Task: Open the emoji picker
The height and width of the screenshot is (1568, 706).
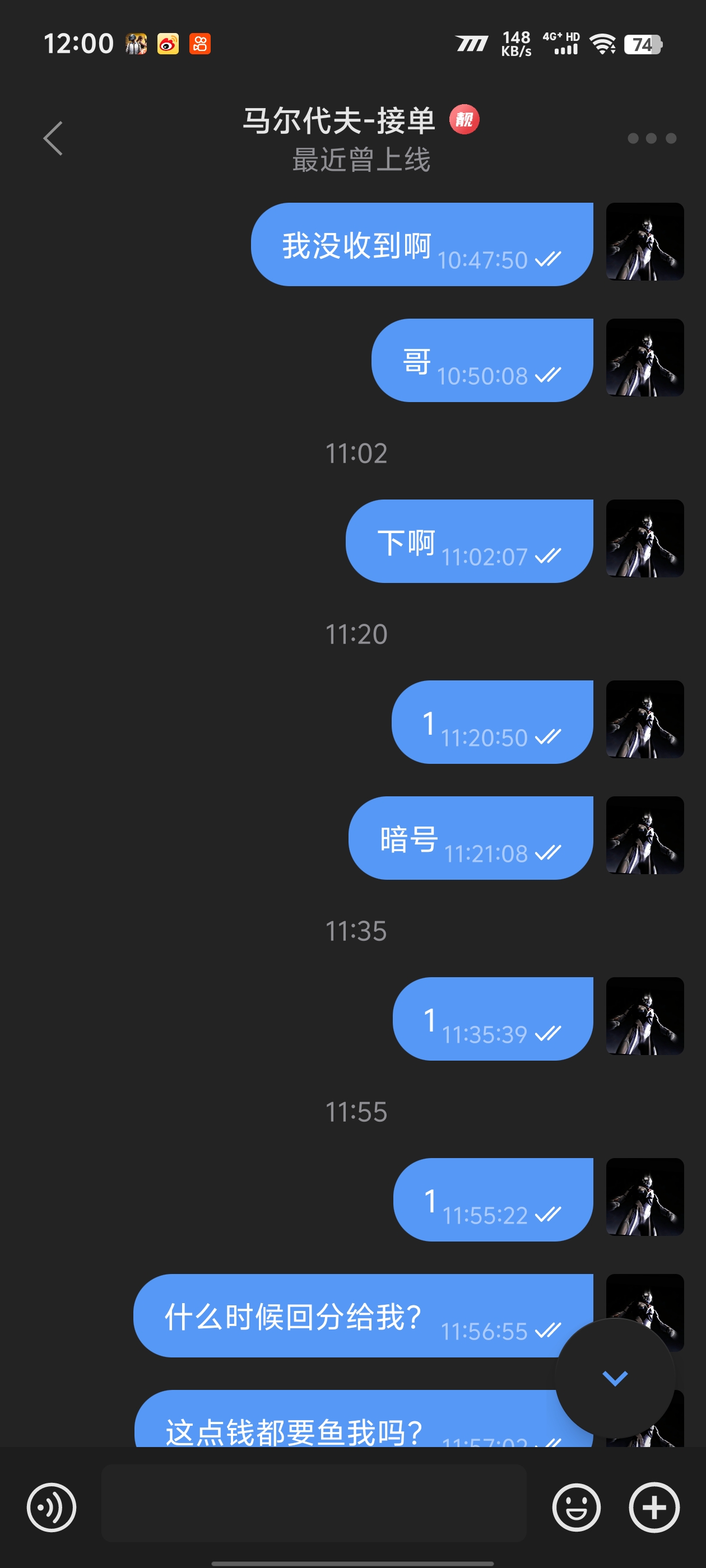Action: [x=576, y=1507]
